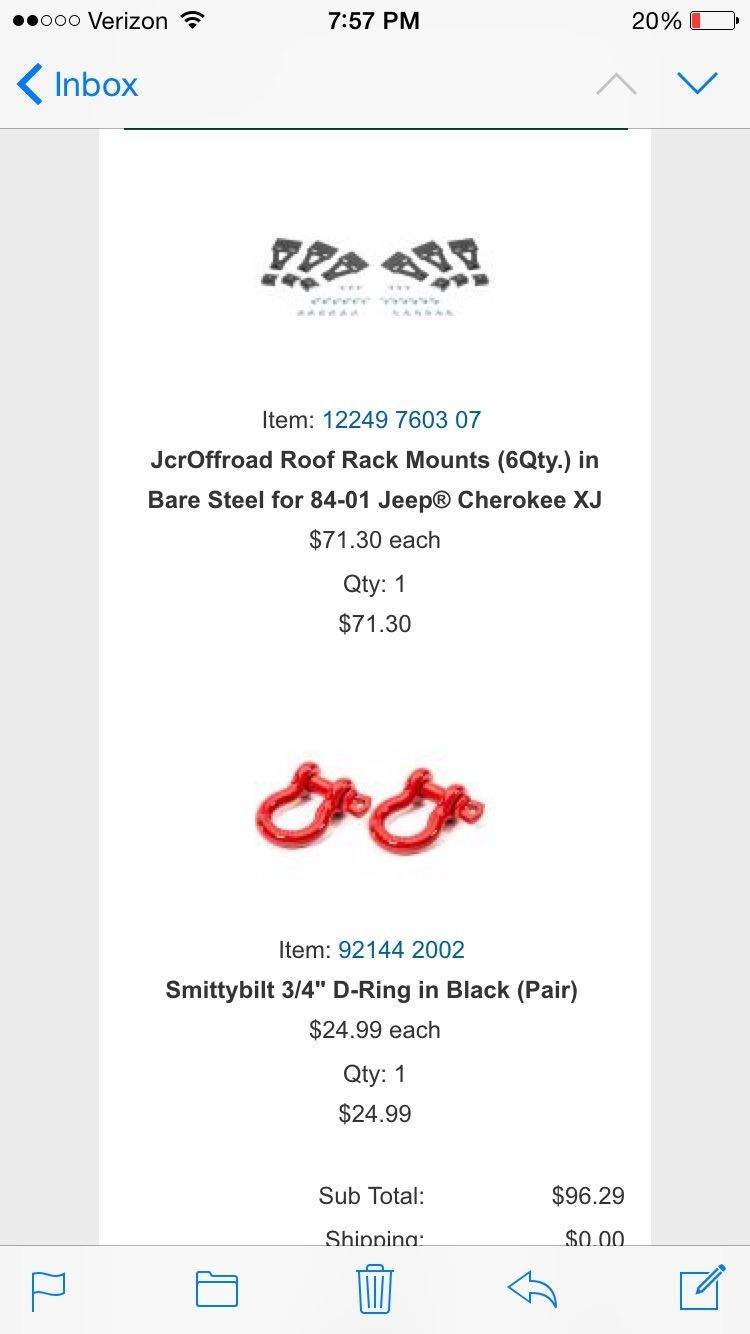This screenshot has height=1334, width=750.
Task: Open item number 12249 7603 07 link
Action: pyautogui.click(x=401, y=420)
